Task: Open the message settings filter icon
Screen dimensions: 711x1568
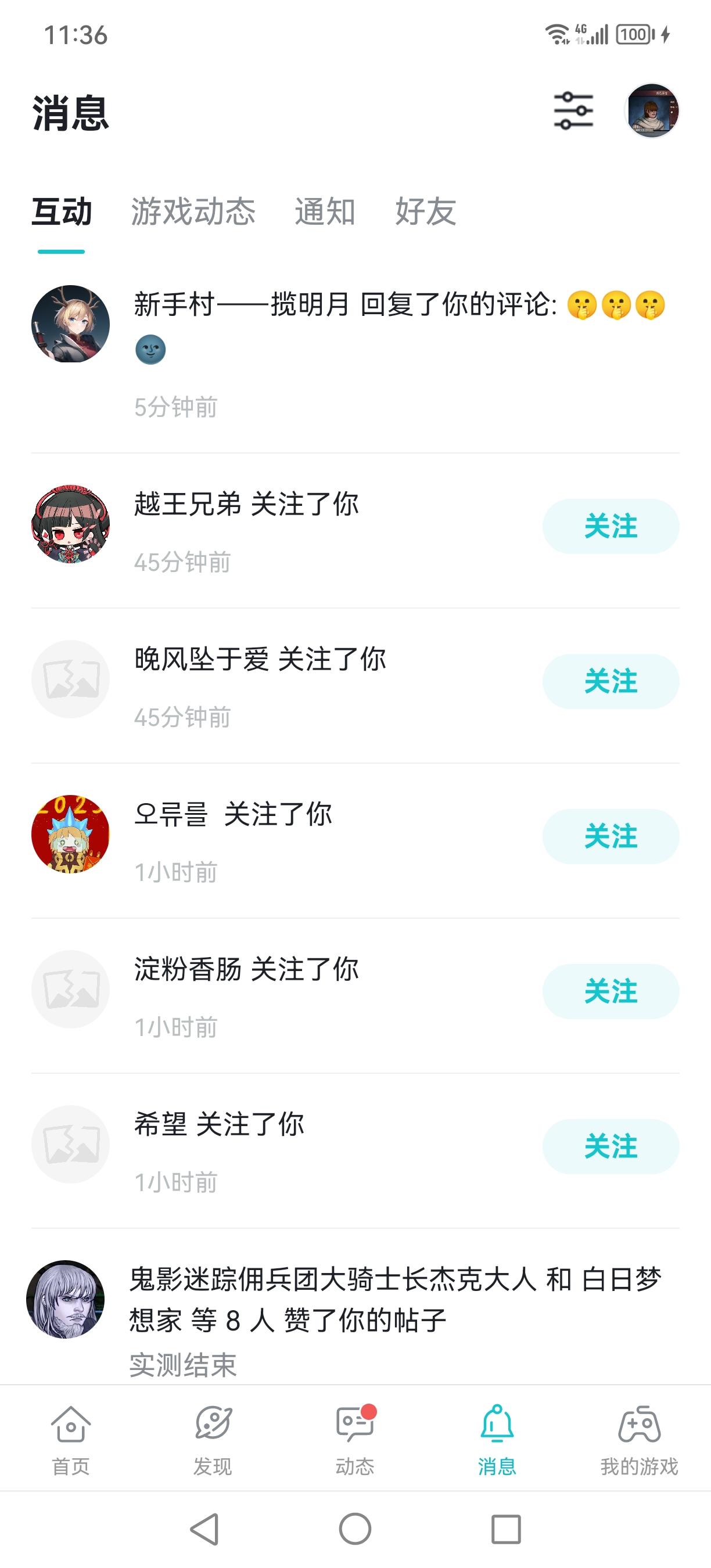Action: click(573, 111)
